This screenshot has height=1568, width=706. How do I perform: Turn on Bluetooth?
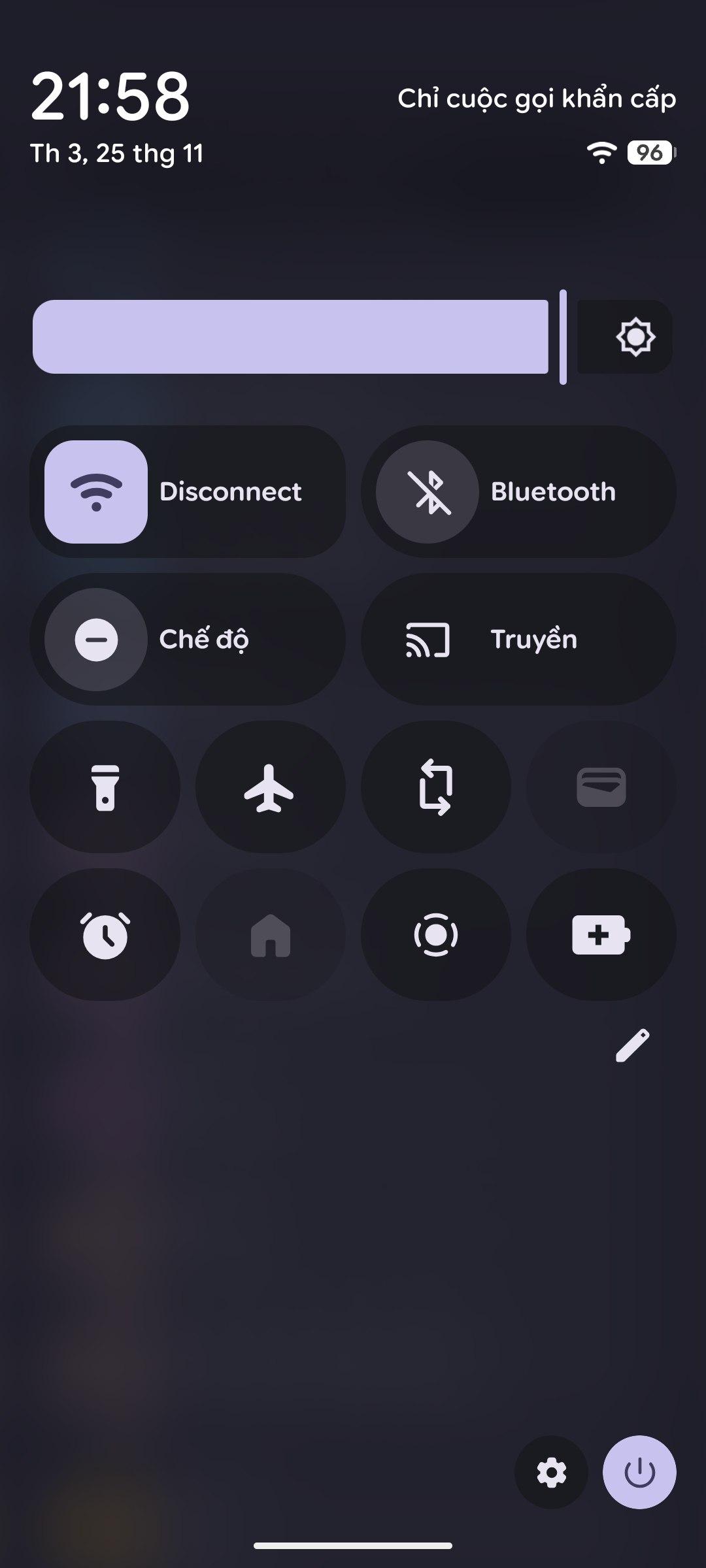pyautogui.click(x=428, y=492)
